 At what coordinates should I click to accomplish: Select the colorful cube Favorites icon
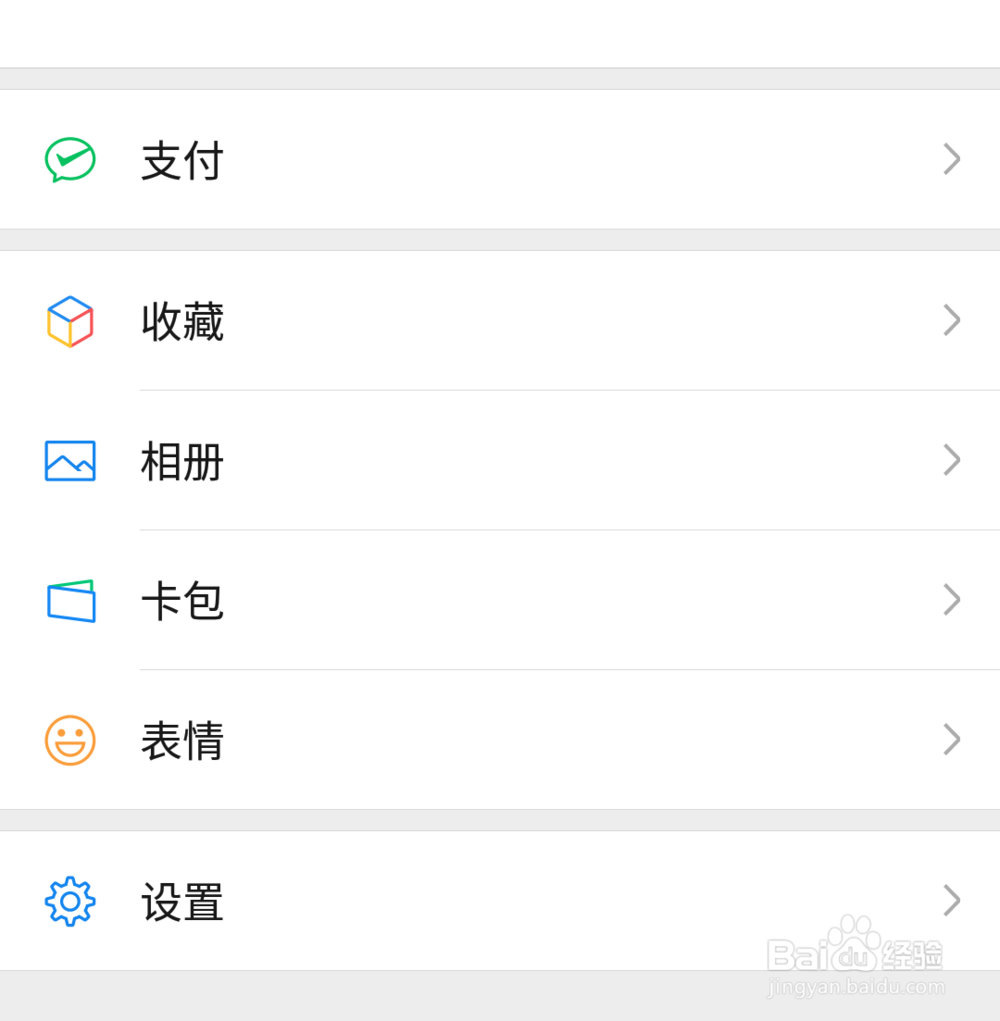pos(70,320)
